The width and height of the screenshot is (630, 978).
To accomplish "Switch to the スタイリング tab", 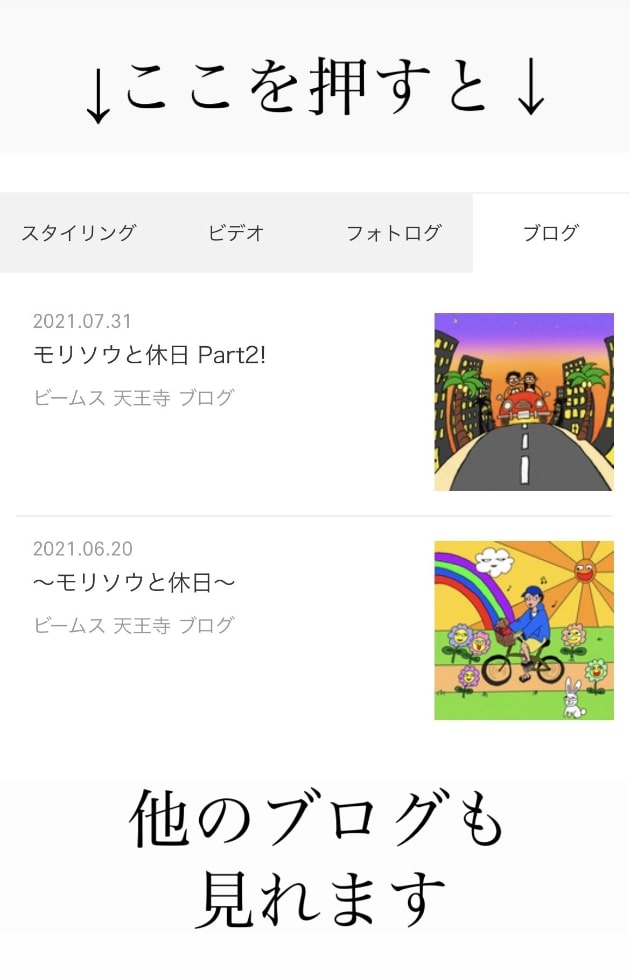I will coord(79,233).
